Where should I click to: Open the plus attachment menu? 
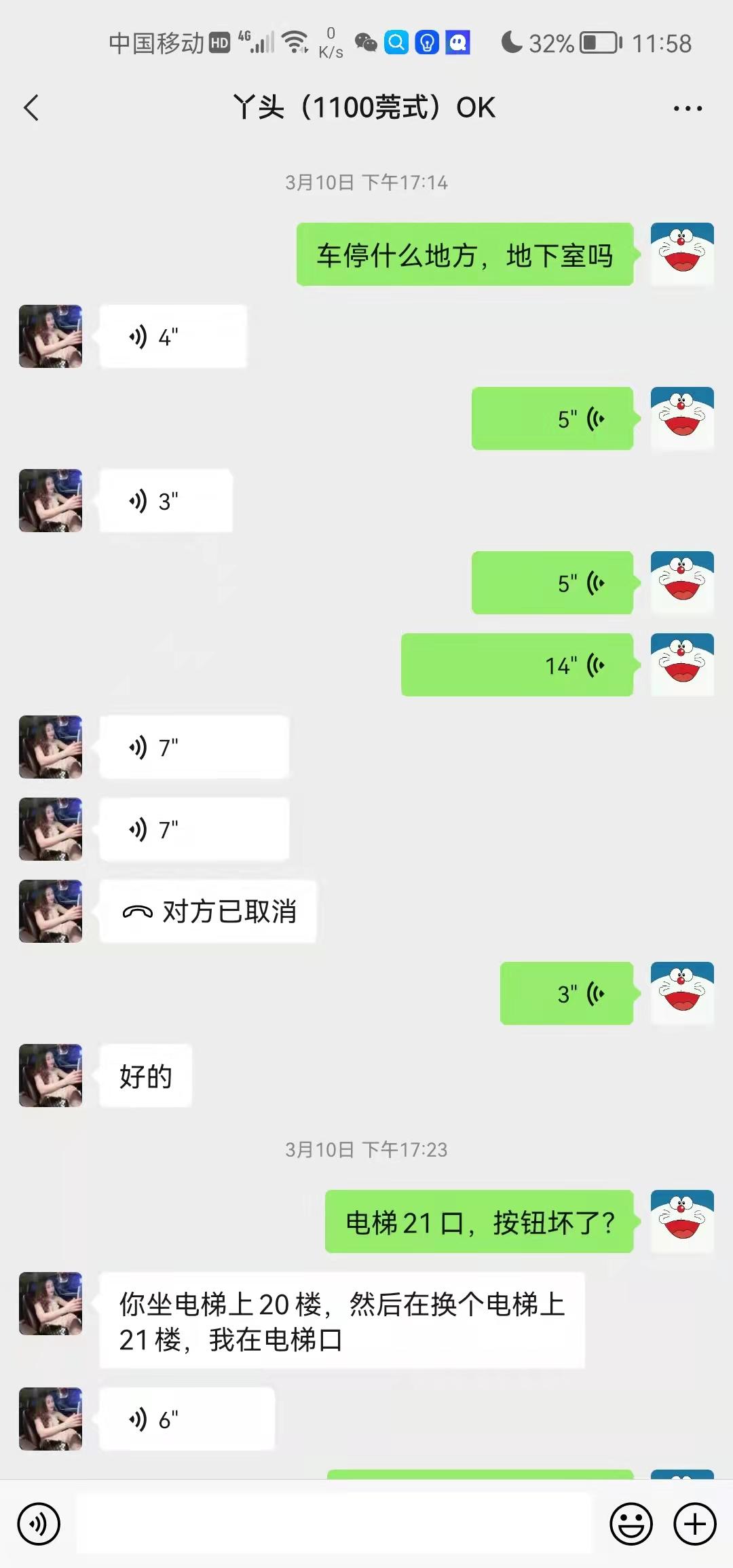tap(694, 1525)
